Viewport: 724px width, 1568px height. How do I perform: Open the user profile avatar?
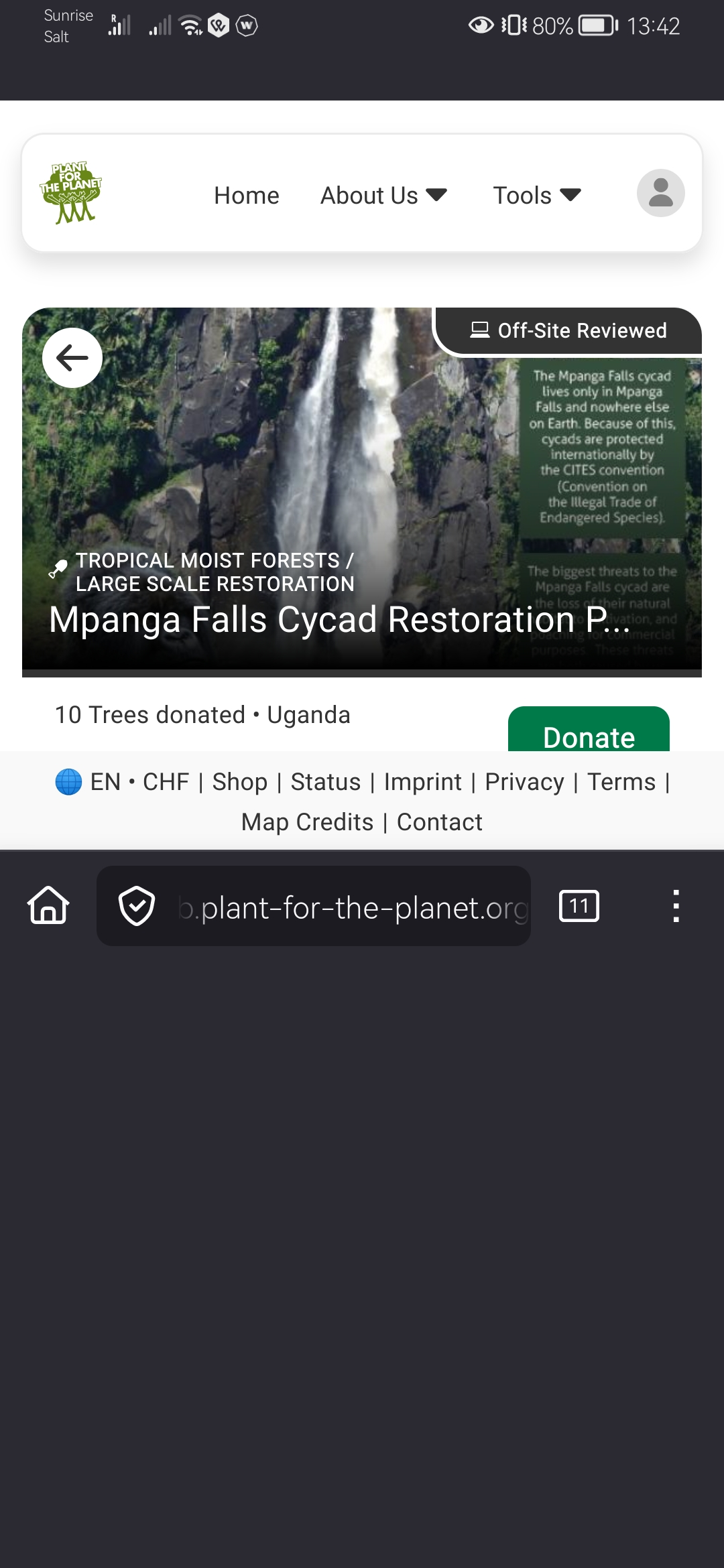(661, 193)
